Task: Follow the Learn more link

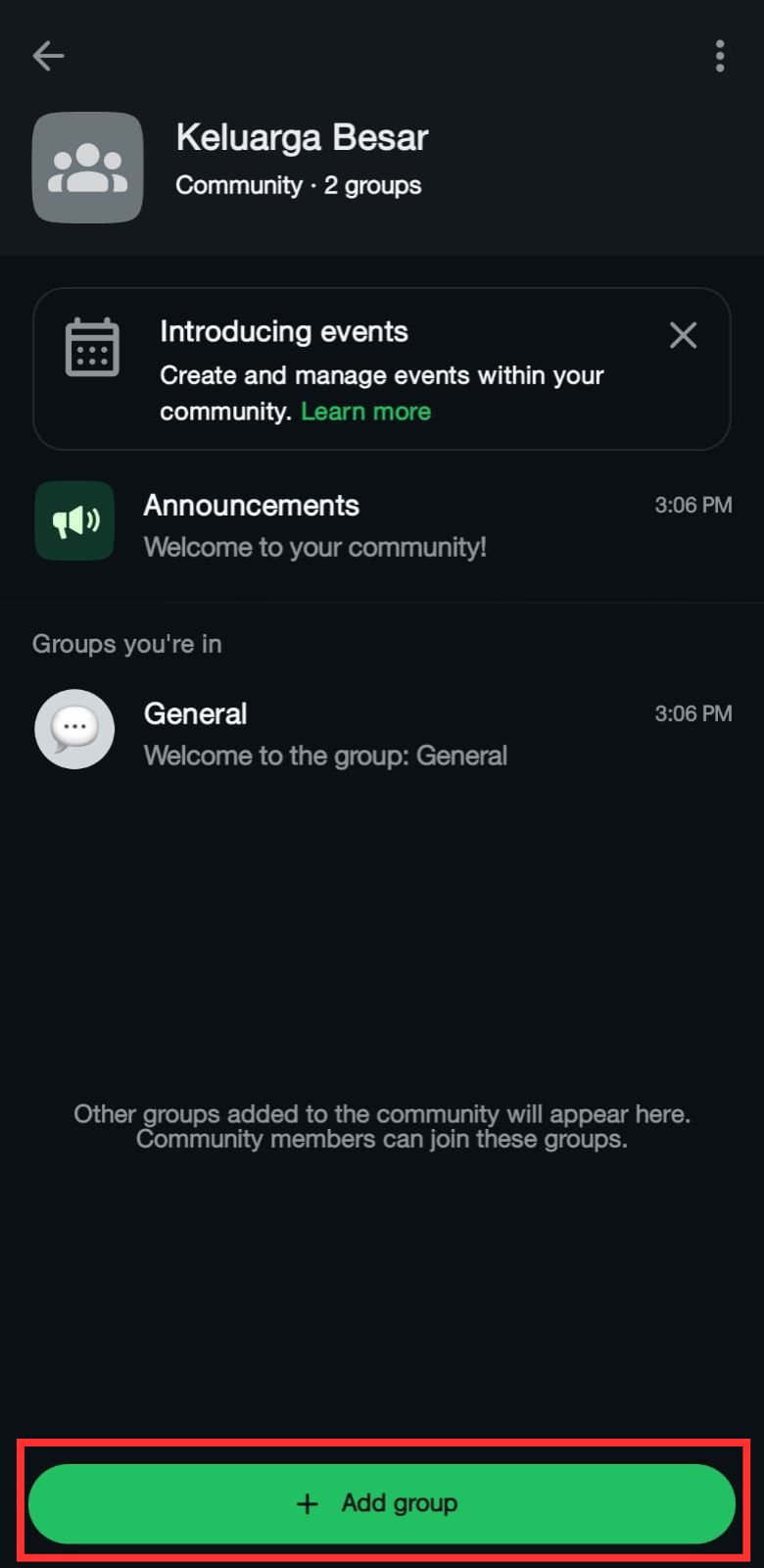Action: pyautogui.click(x=365, y=412)
